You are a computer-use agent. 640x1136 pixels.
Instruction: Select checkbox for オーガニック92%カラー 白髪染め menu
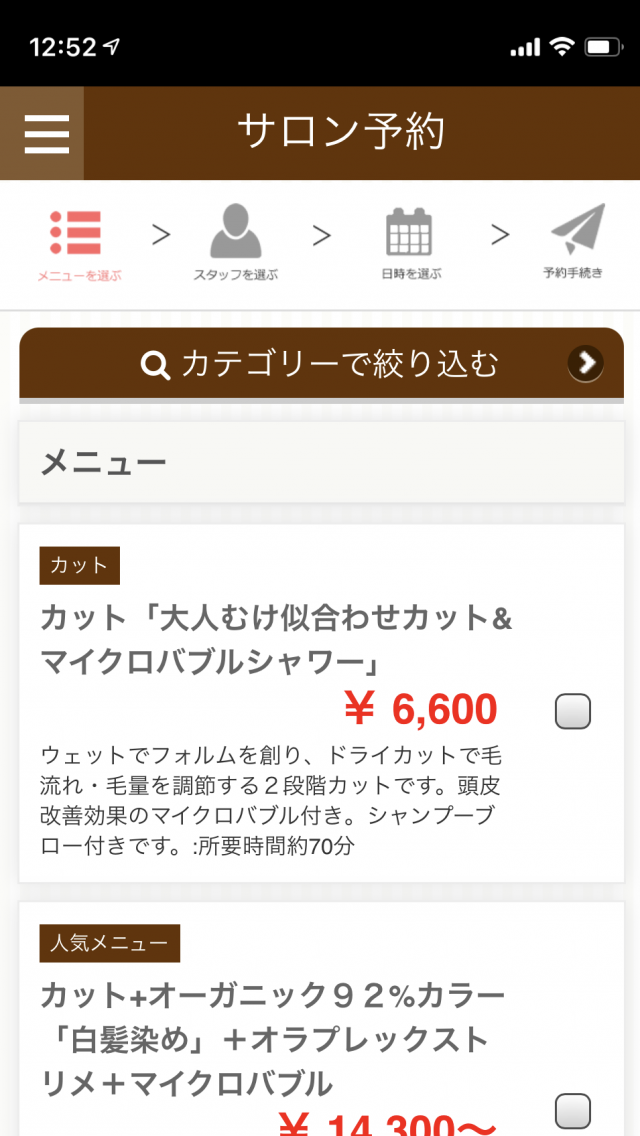573,1110
